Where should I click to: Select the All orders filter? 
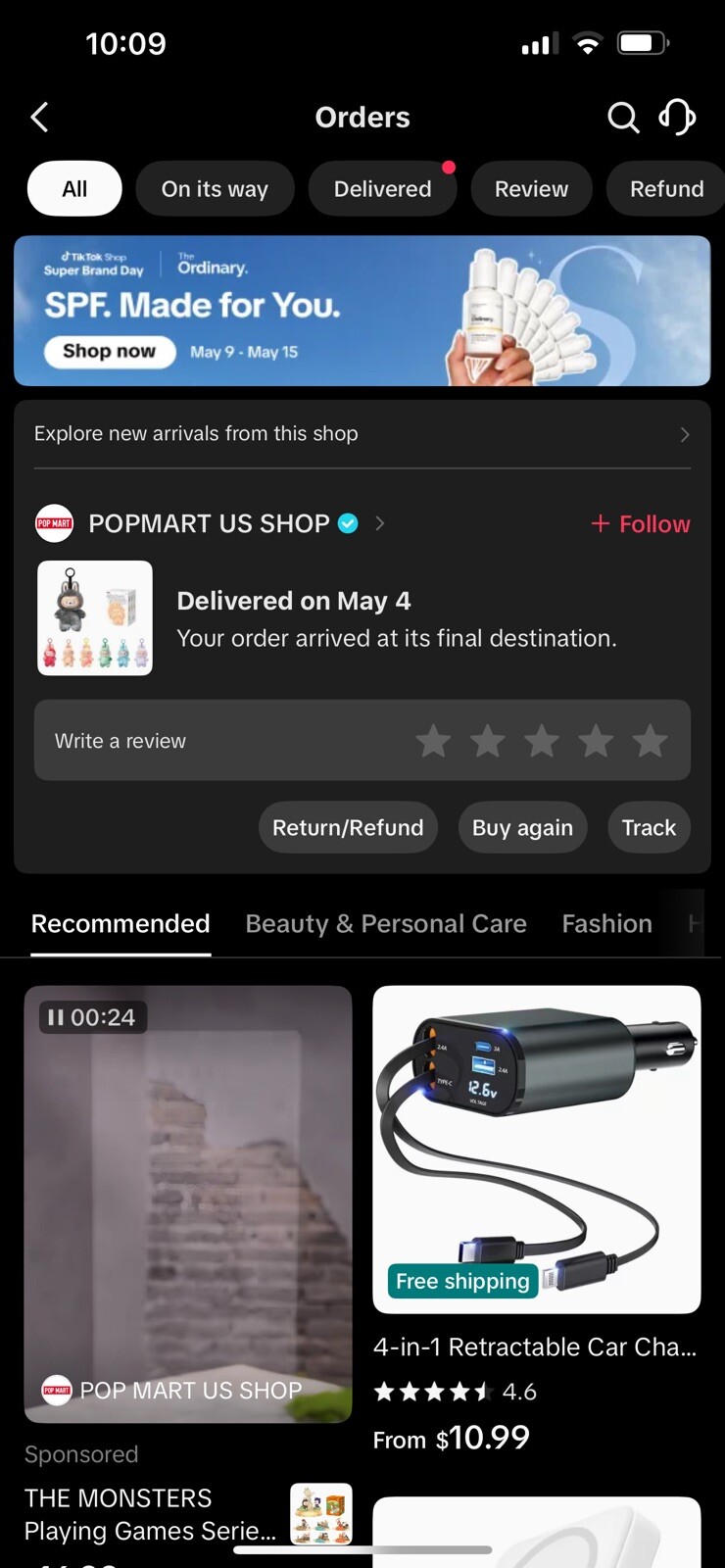coord(74,189)
